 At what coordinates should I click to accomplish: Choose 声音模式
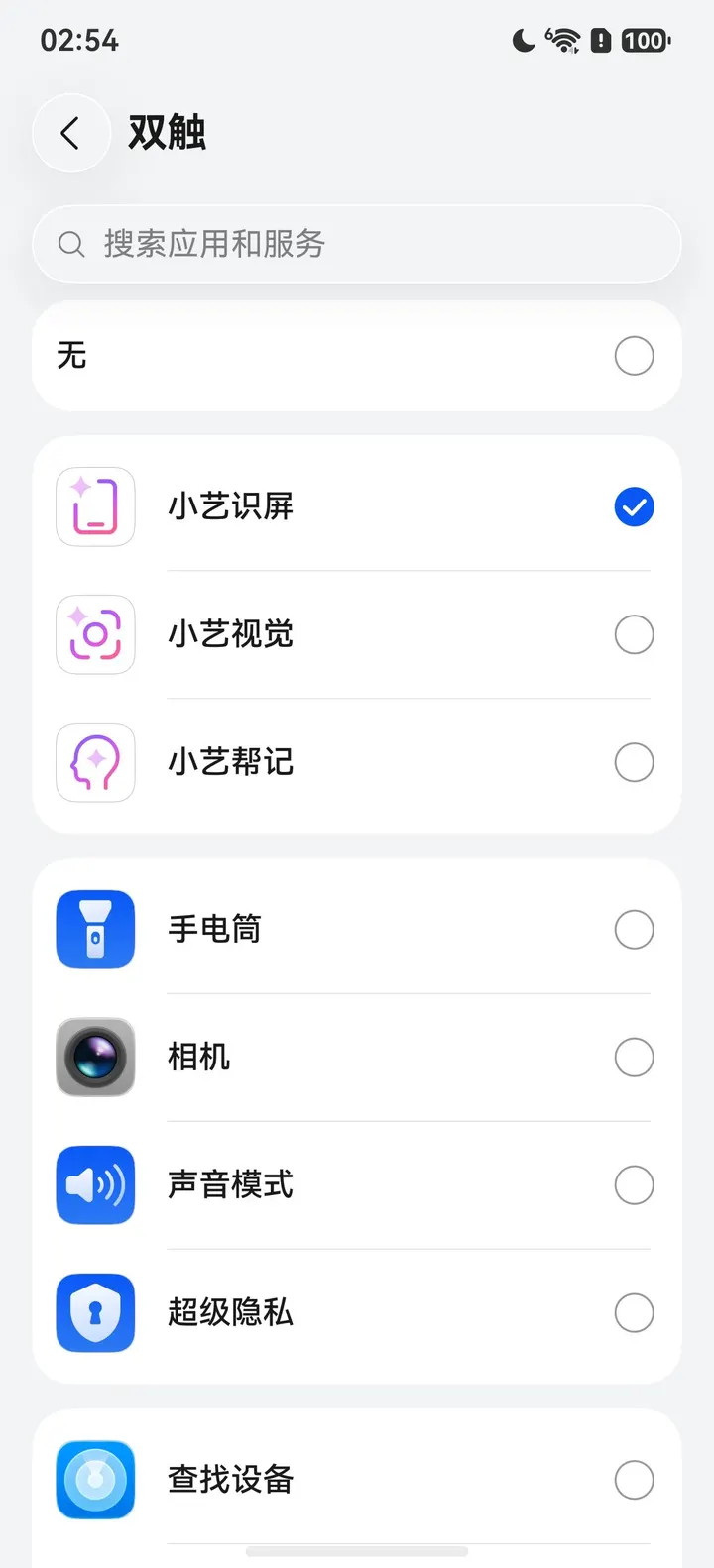357,1185
